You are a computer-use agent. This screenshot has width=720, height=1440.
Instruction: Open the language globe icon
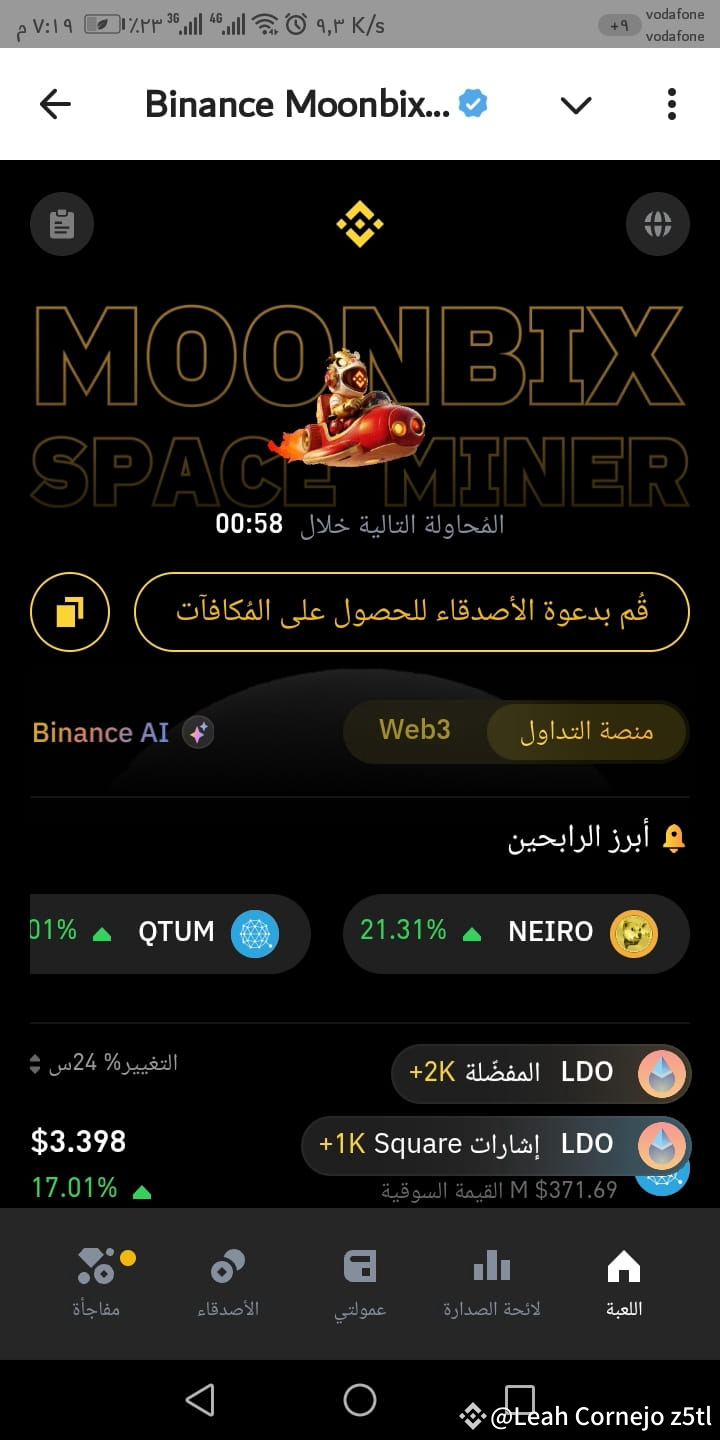(x=658, y=224)
